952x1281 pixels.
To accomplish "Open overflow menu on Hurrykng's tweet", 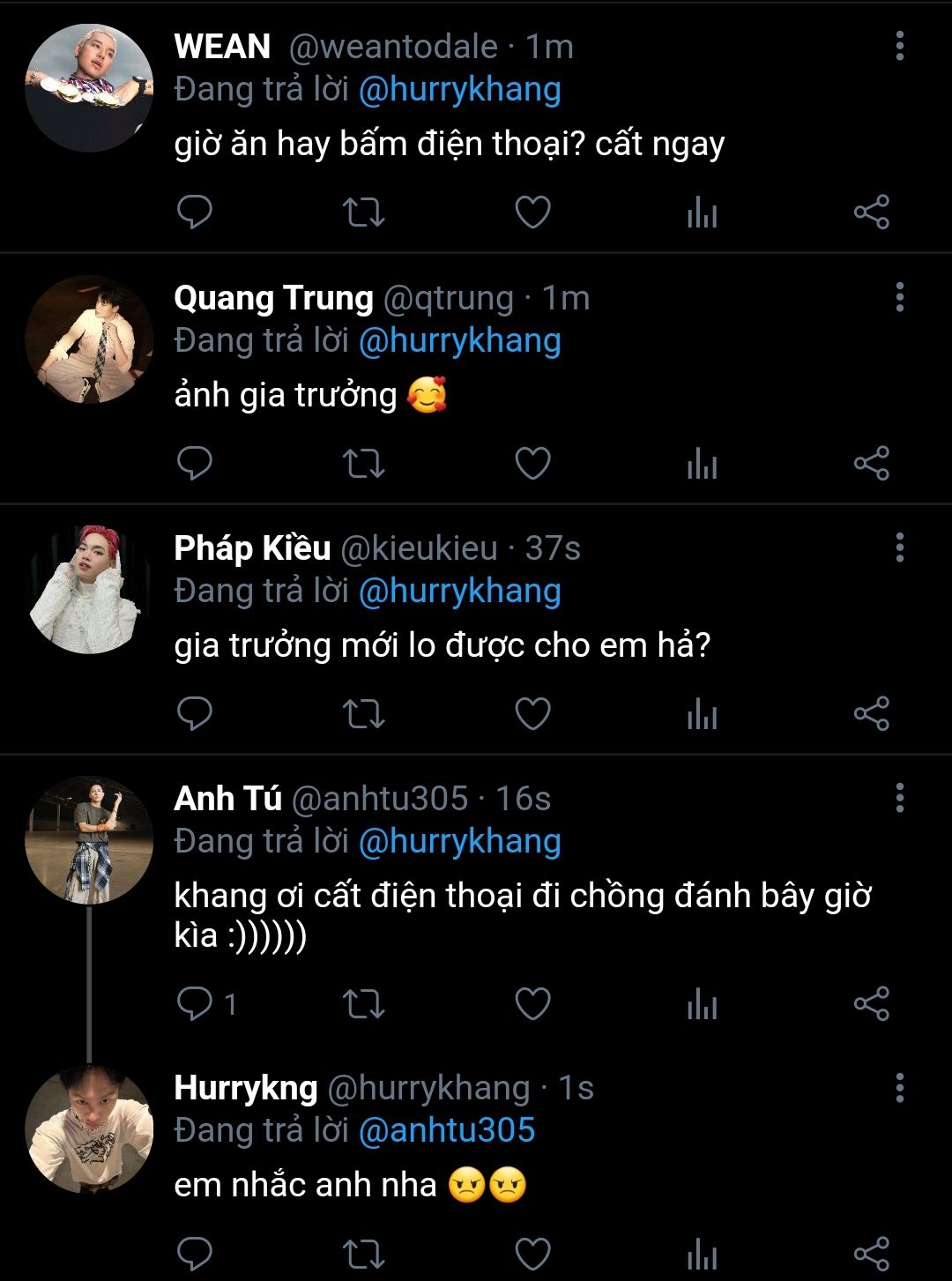I will click(x=899, y=1088).
